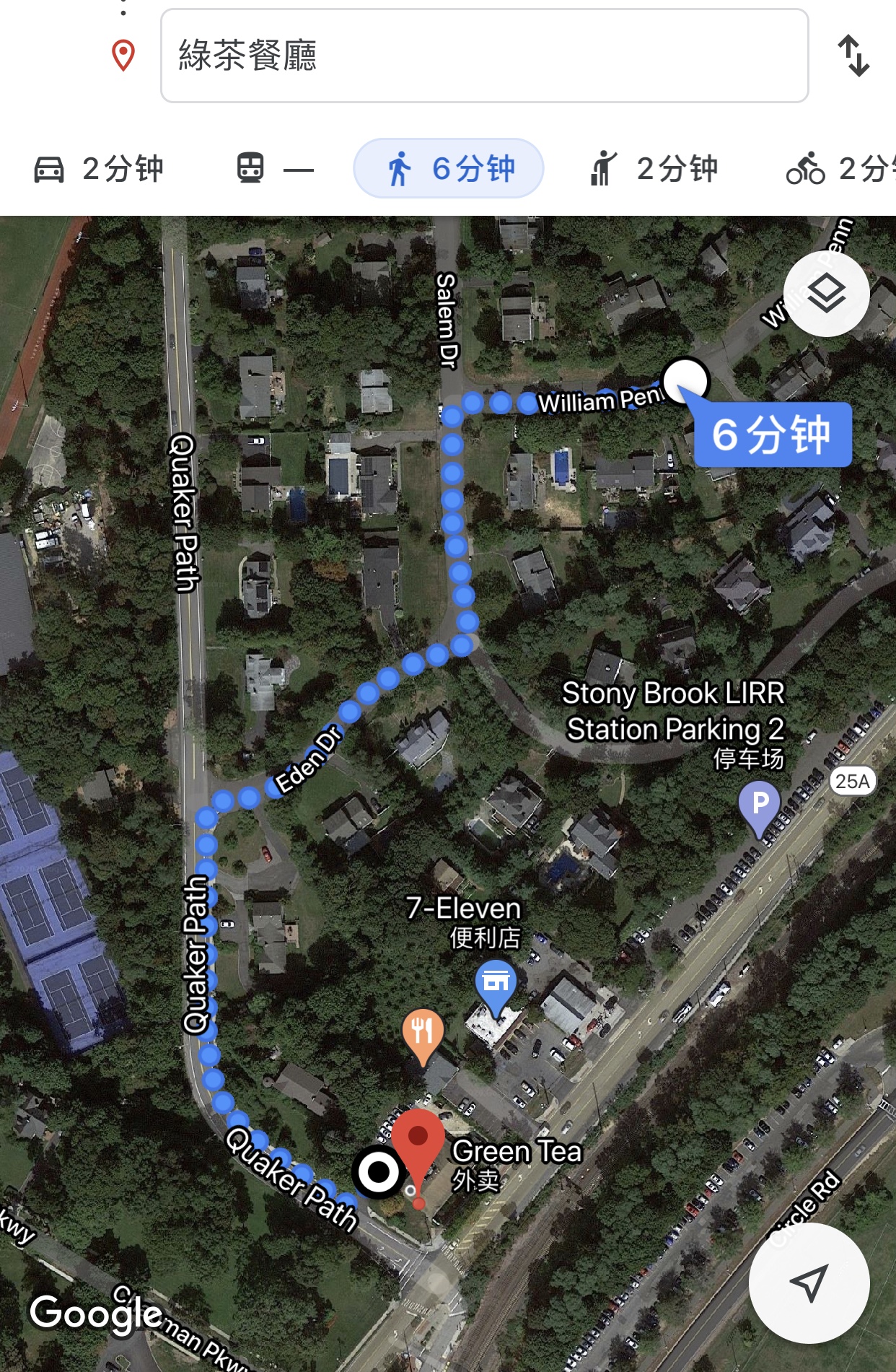Tap Stony Brook LIRR Station Parking pin
The width and height of the screenshot is (896, 1372).
(x=759, y=806)
